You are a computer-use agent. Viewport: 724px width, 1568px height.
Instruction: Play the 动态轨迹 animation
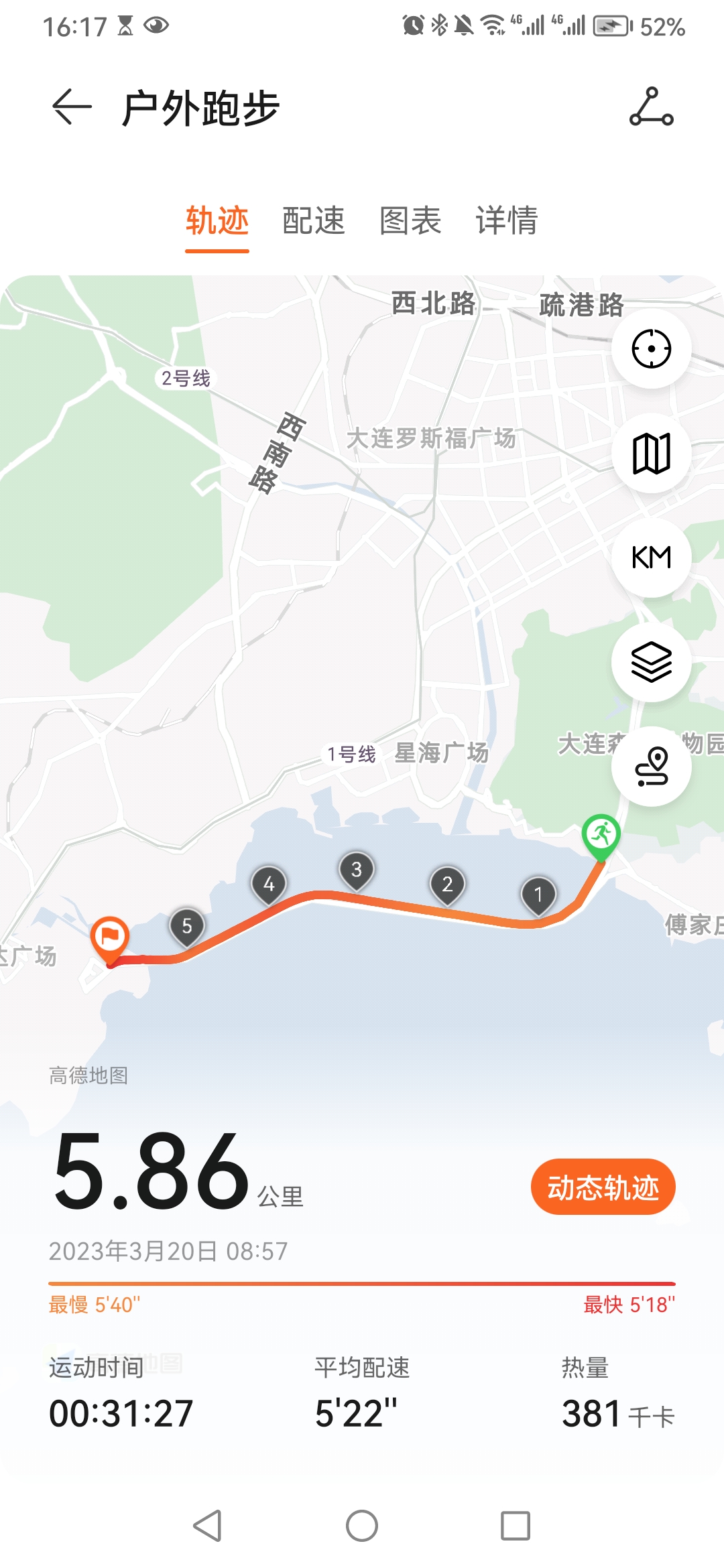point(603,1187)
